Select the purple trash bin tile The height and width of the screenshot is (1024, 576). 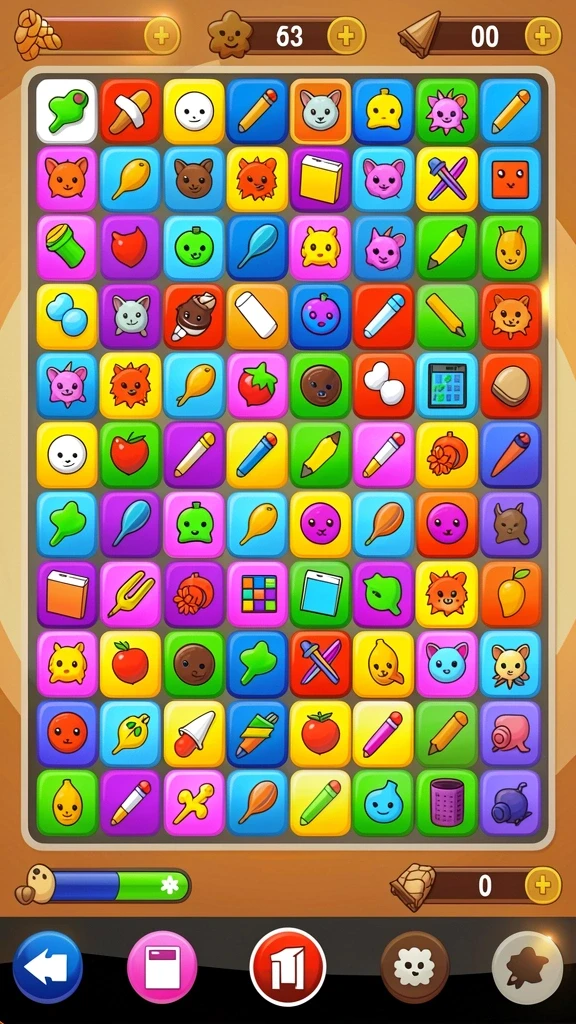point(447,803)
